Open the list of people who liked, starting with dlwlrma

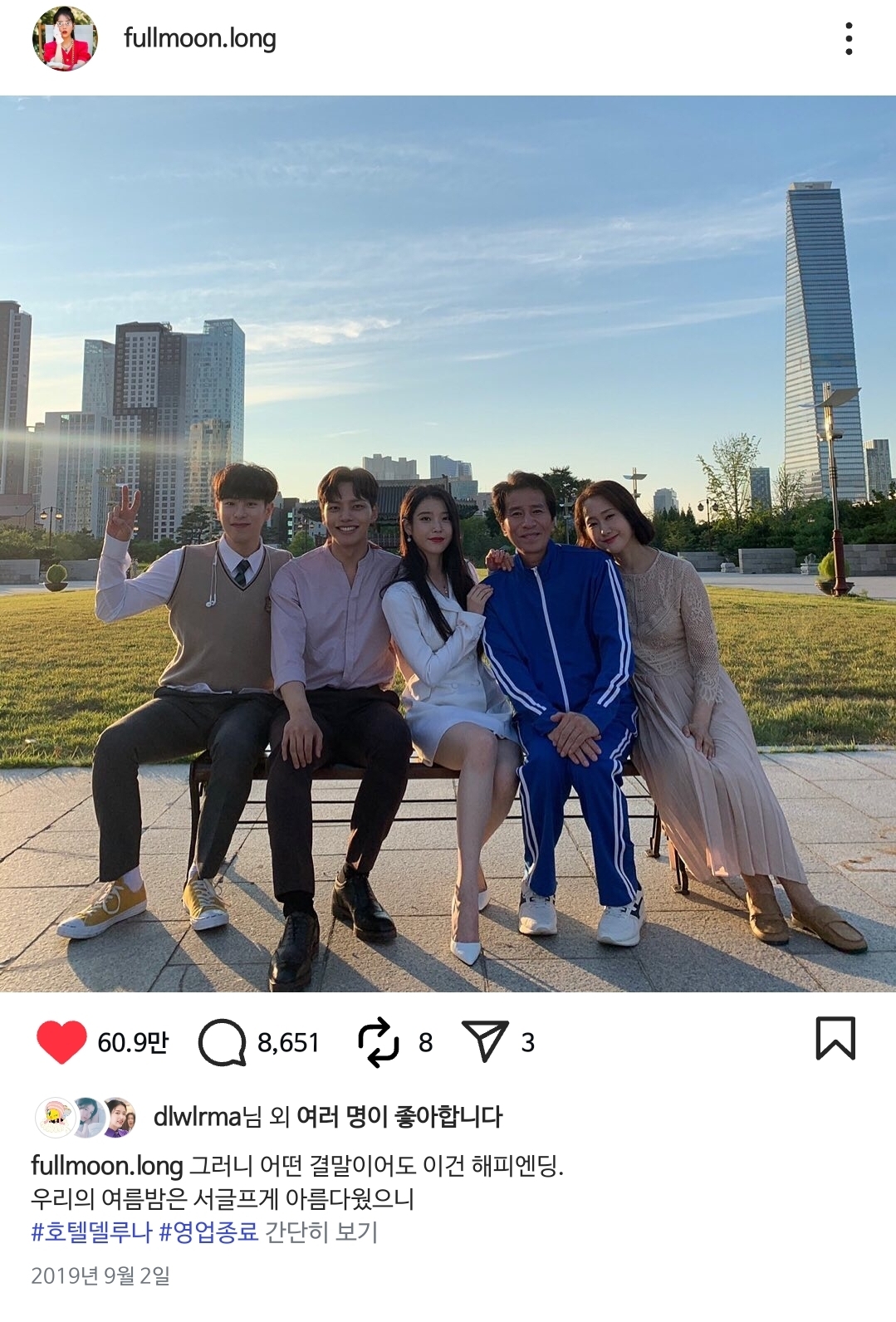pos(327,1116)
